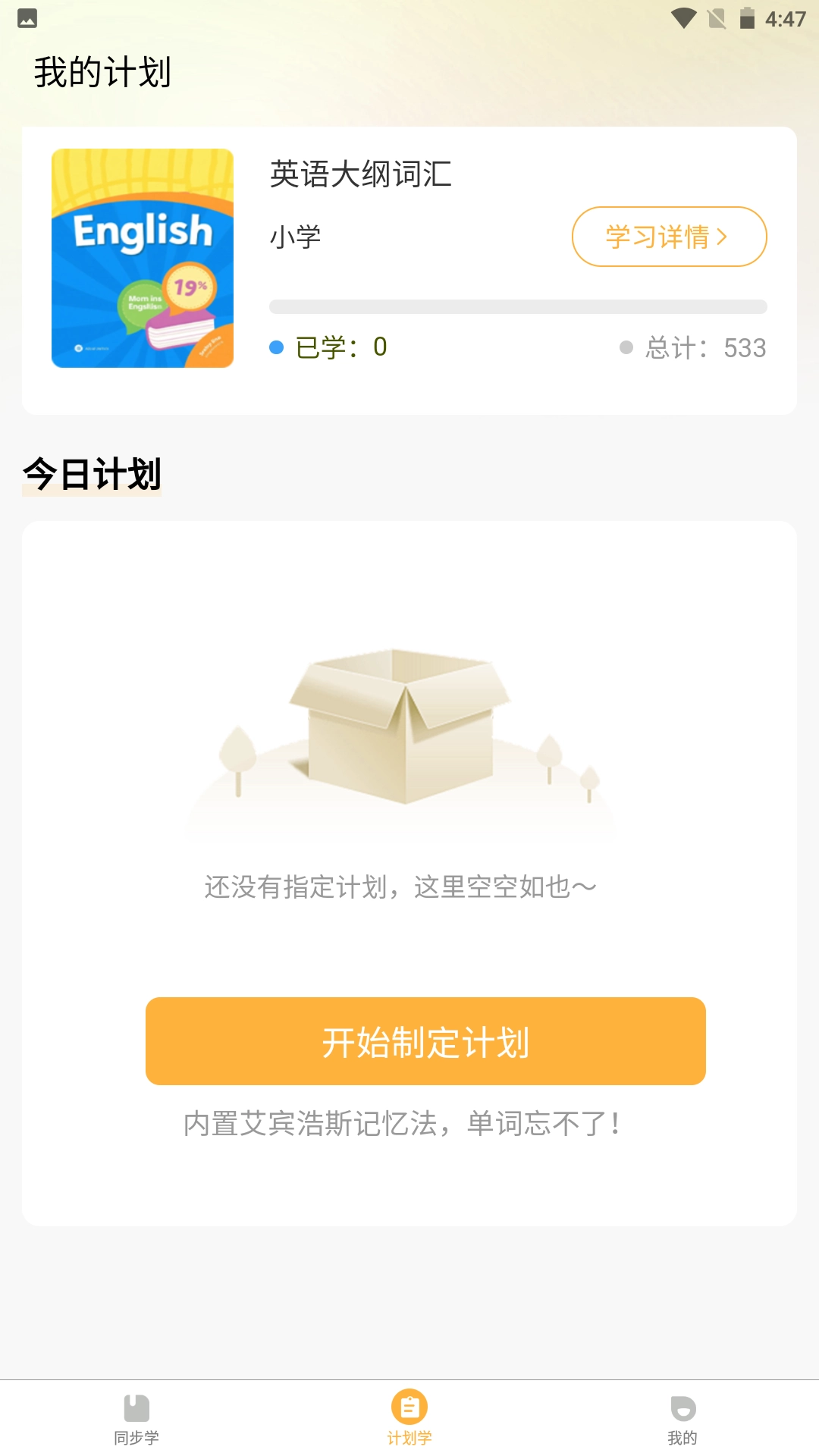The image size is (819, 1456).
Task: Switch to the 同步学 tab
Action: pyautogui.click(x=136, y=1418)
